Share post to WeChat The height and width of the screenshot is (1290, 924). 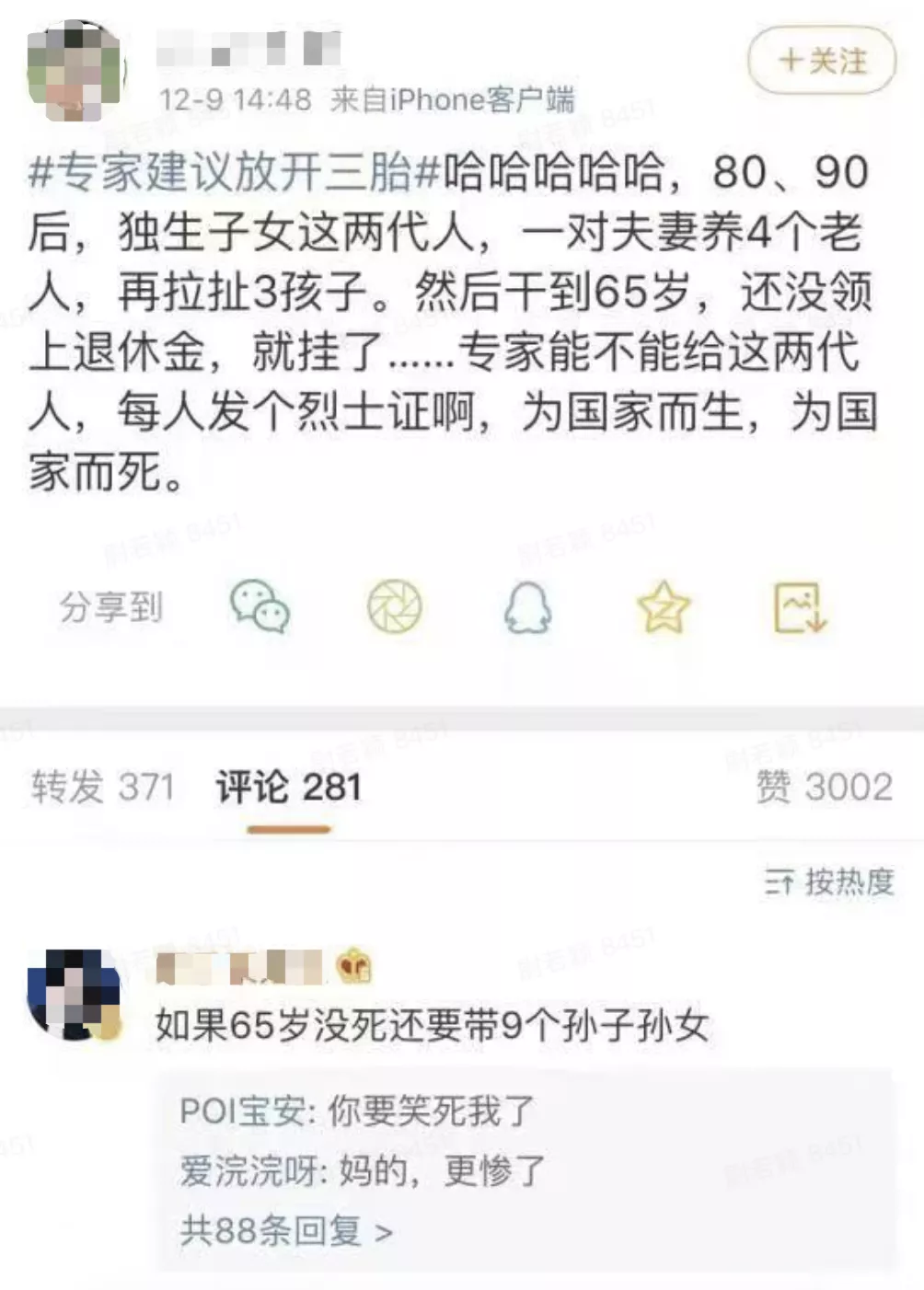tap(260, 607)
